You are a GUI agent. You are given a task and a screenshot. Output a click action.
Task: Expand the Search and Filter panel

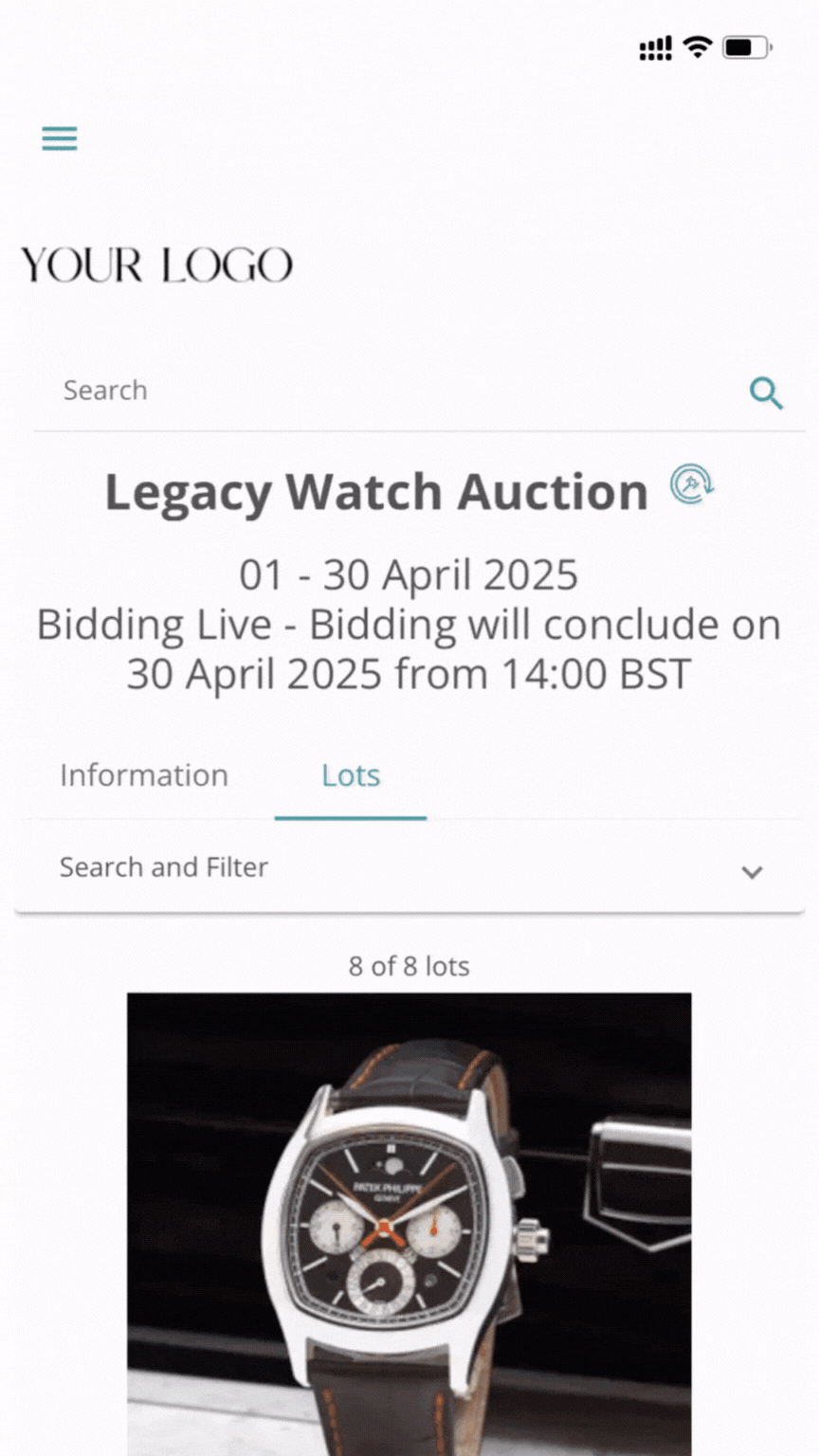[x=751, y=871]
